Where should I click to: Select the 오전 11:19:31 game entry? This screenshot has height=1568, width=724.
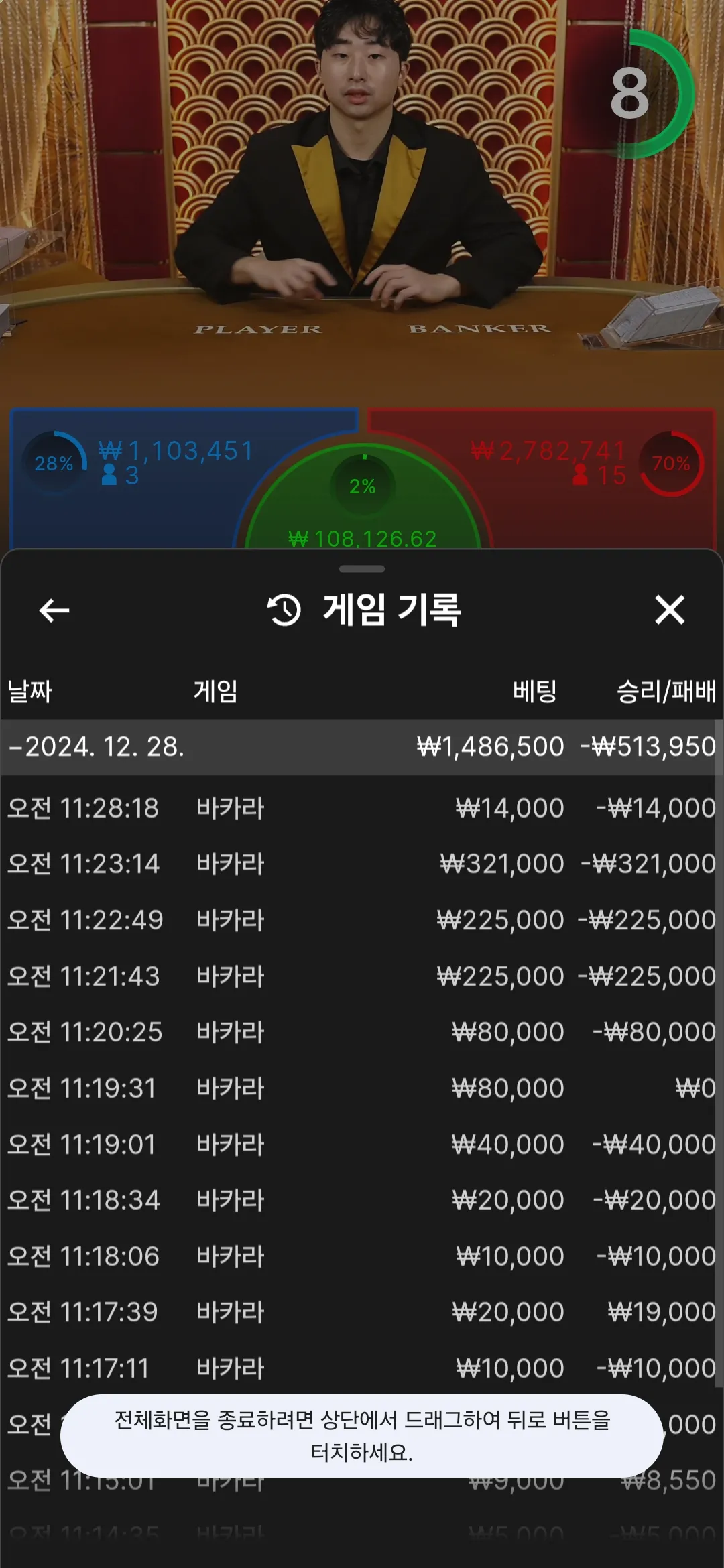(x=362, y=1088)
